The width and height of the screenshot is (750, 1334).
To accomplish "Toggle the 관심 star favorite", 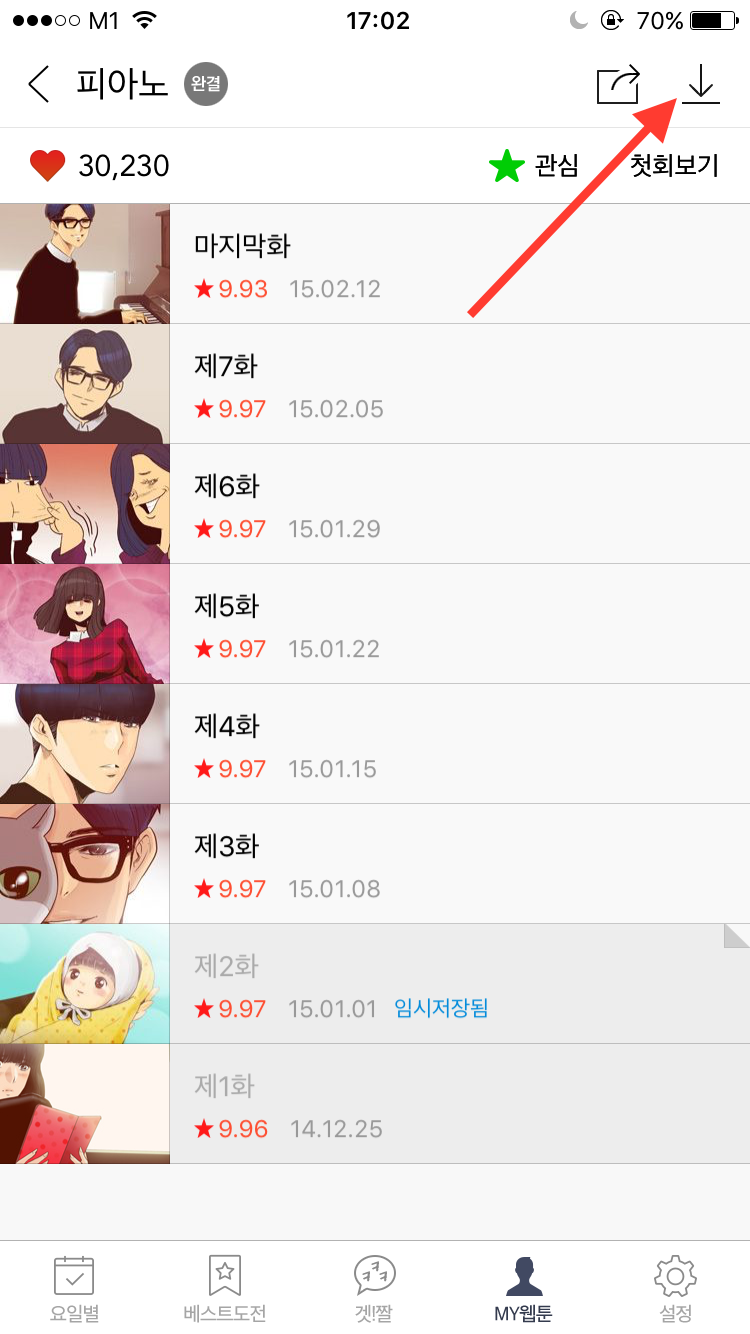I will (x=534, y=166).
